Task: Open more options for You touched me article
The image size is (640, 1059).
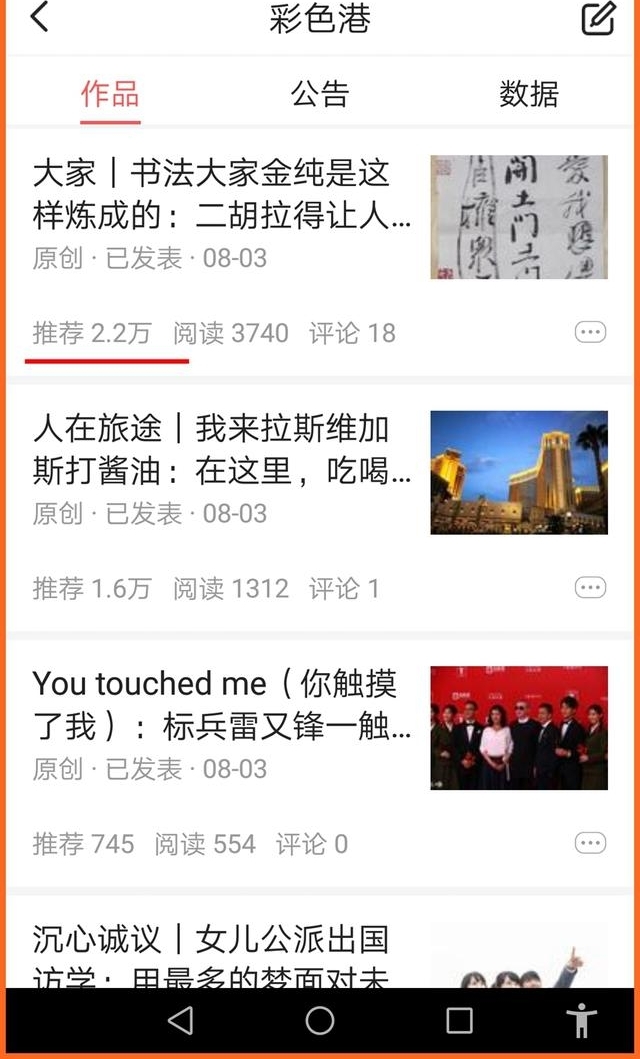Action: coord(591,843)
